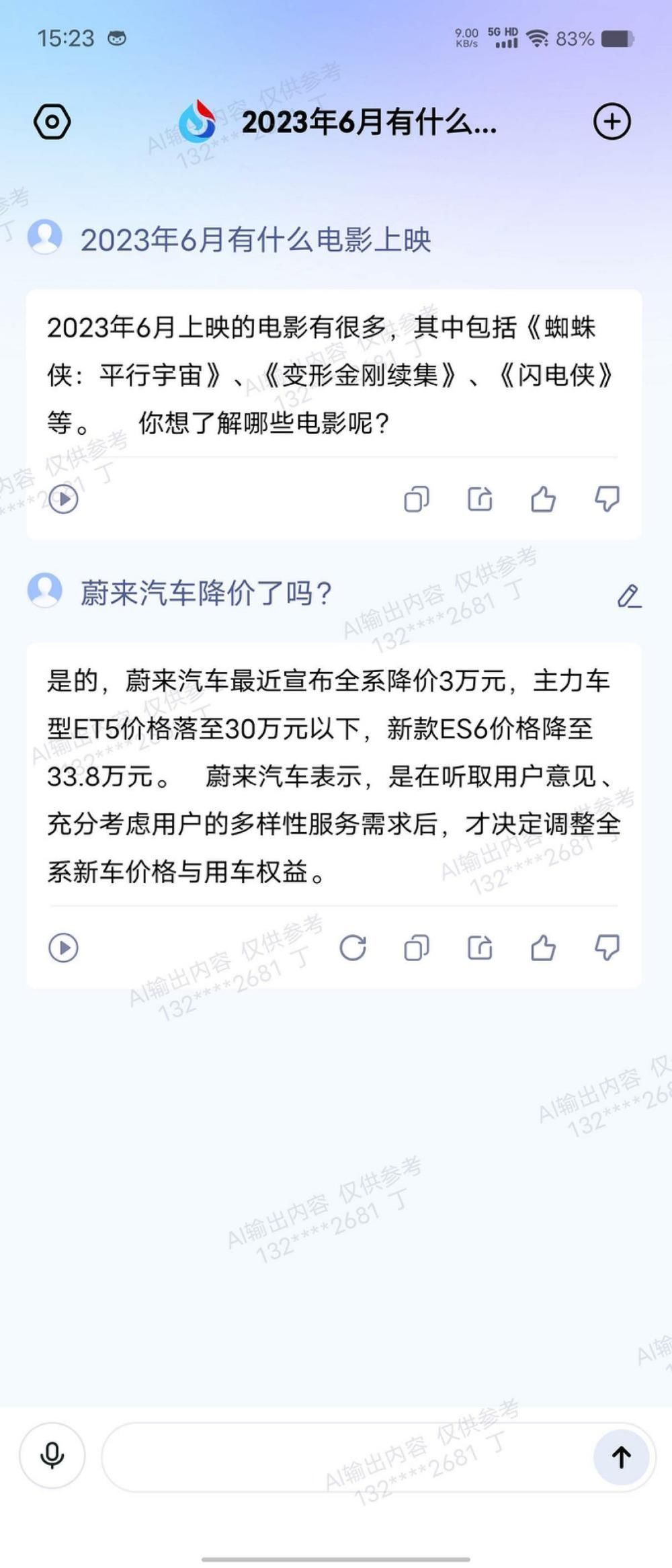Play audio of the movie answer

tap(64, 499)
